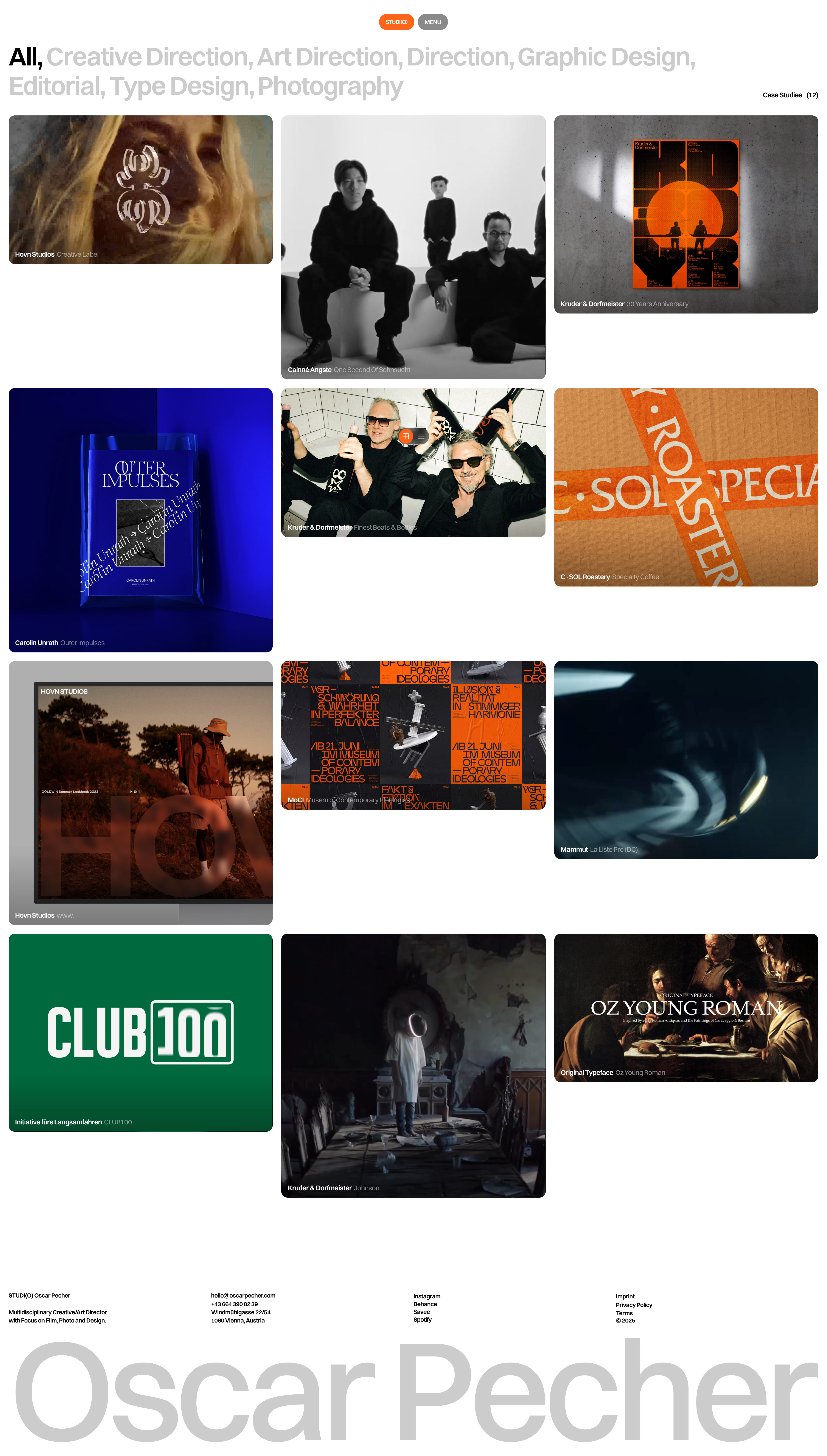Open Oz Young Roman typeface project
Viewport: 827px width, 1456px height.
coord(686,1007)
